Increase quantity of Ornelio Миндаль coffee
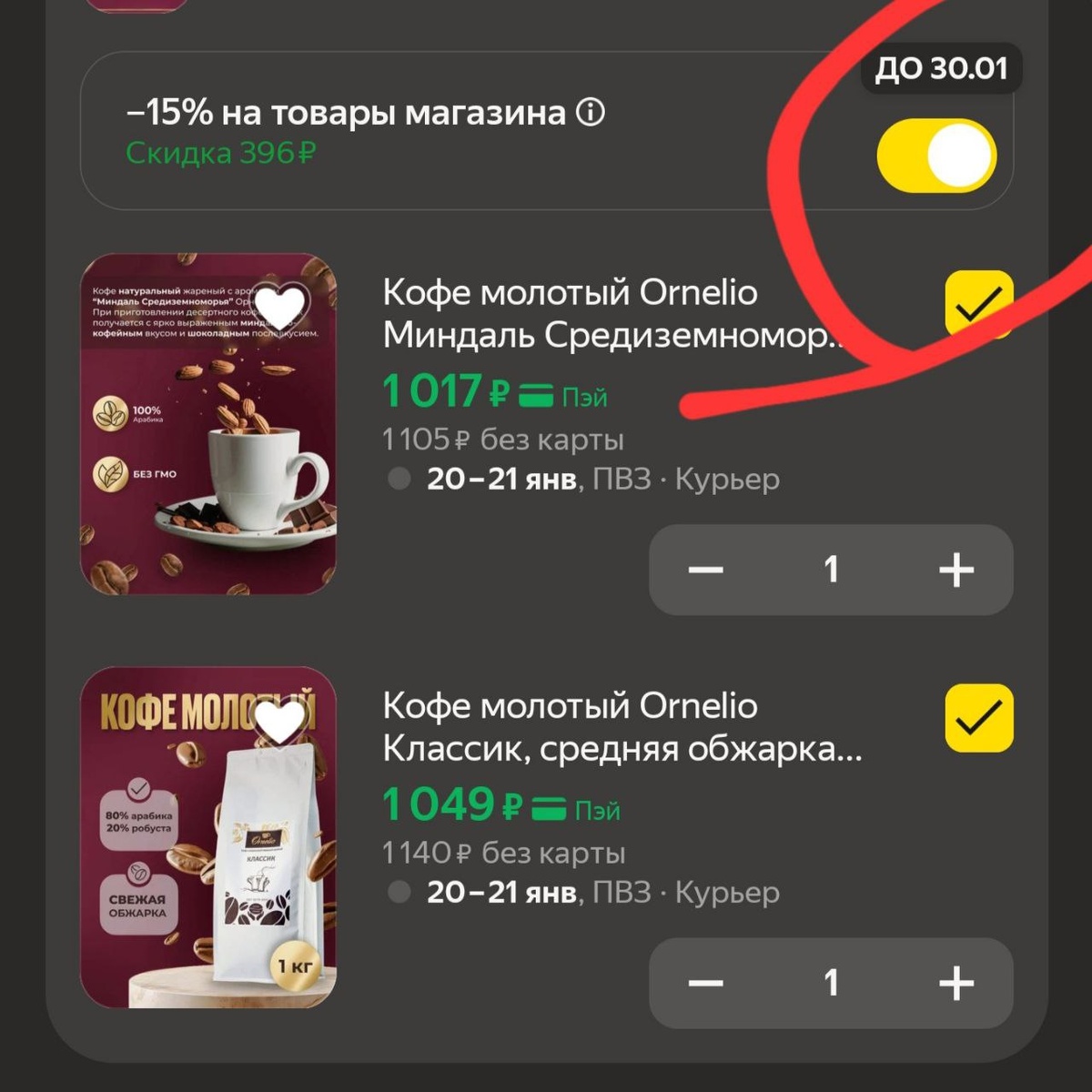 (x=955, y=571)
